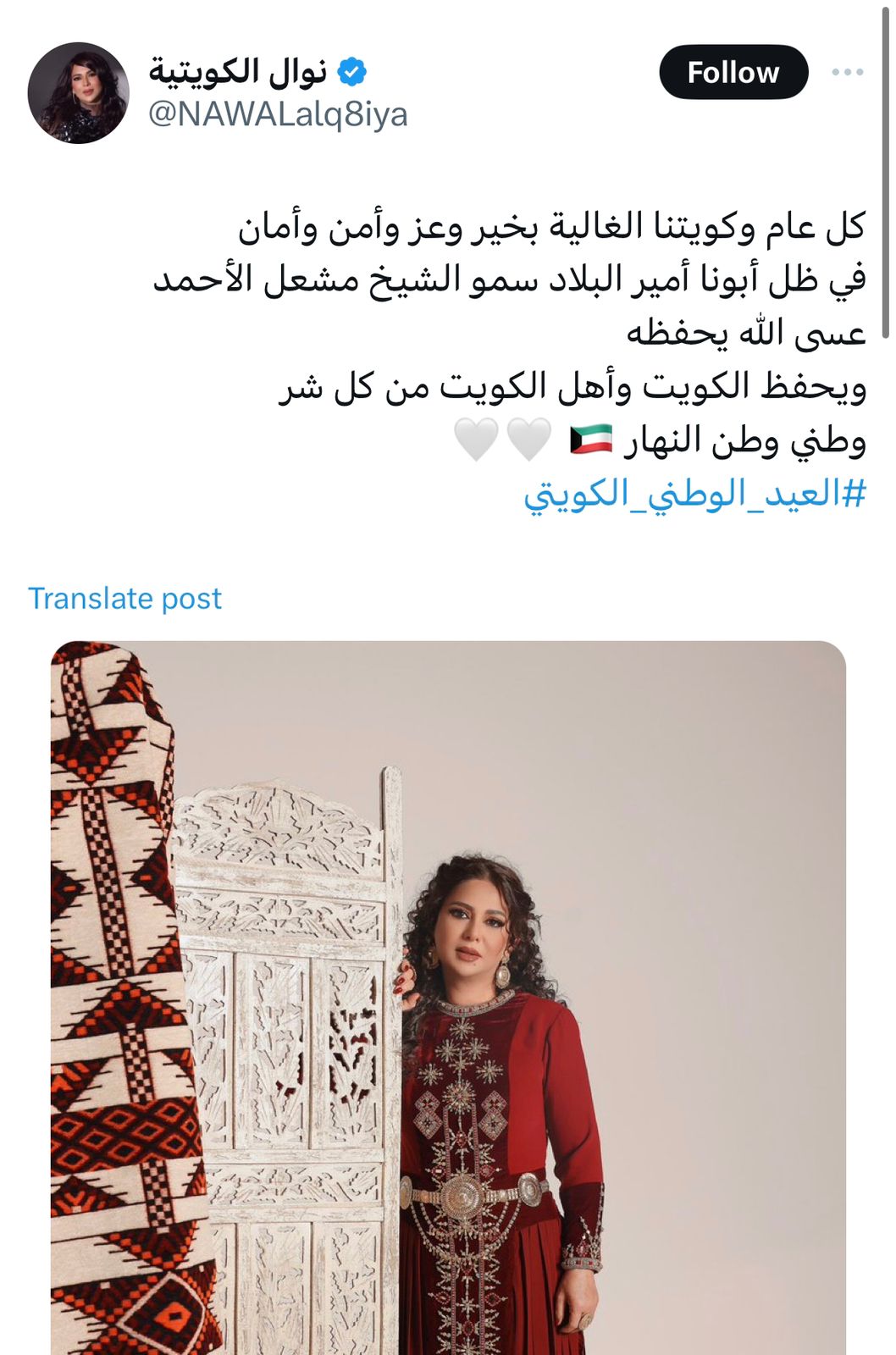Follow the نوال الكويتية account
The width and height of the screenshot is (896, 1355).
pos(733,73)
